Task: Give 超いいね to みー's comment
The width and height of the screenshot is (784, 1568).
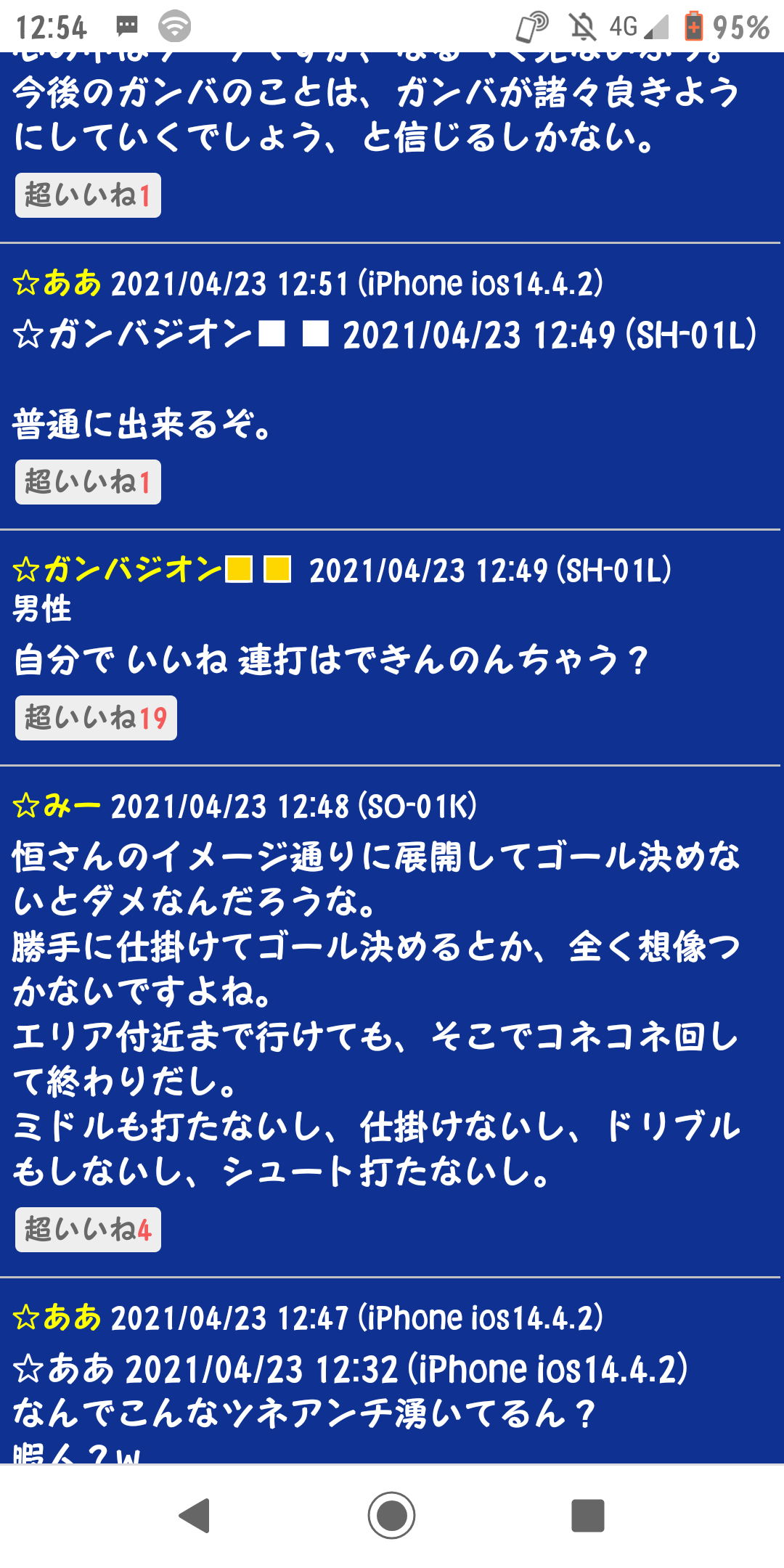Action: (x=88, y=1230)
